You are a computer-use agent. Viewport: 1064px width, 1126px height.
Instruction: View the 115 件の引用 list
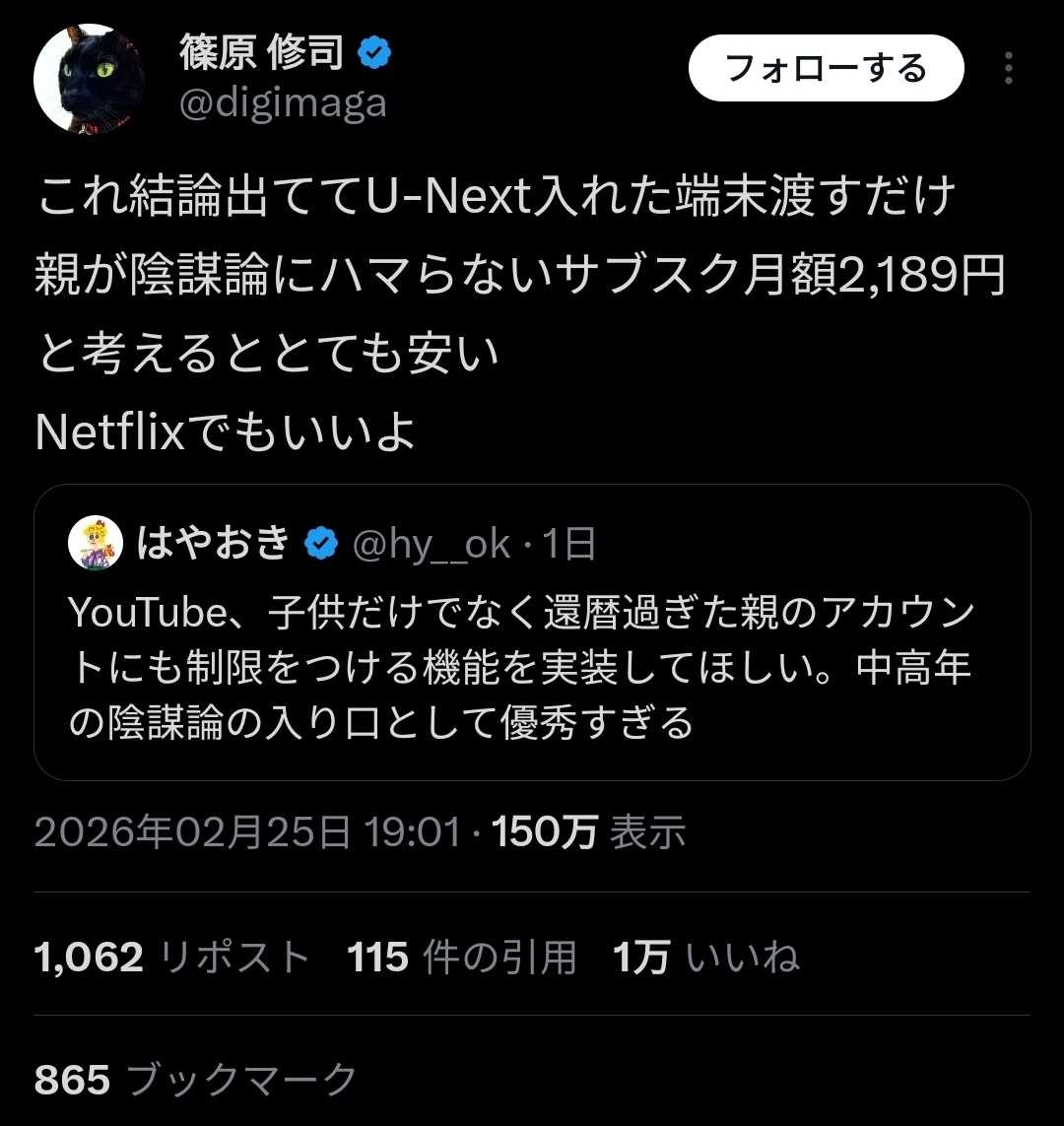(461, 957)
